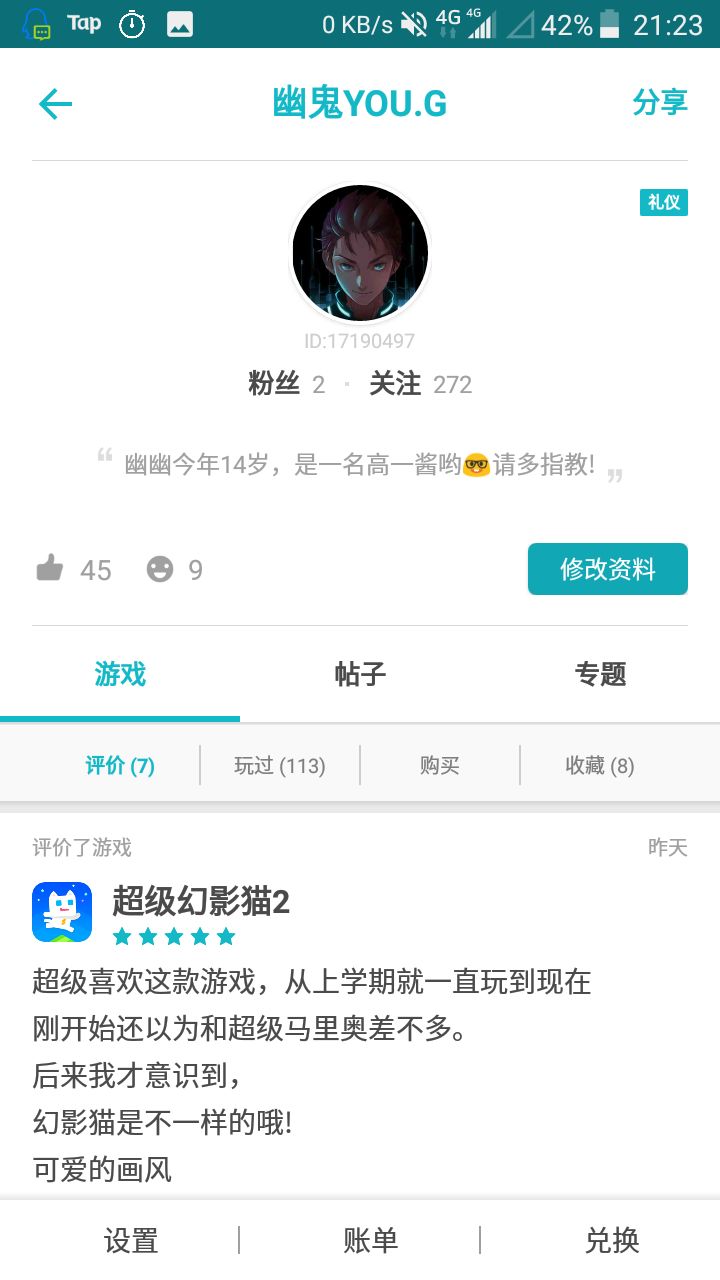Screen dimensions: 720x1280
Task: Switch to the 帖子 tab
Action: click(x=358, y=675)
